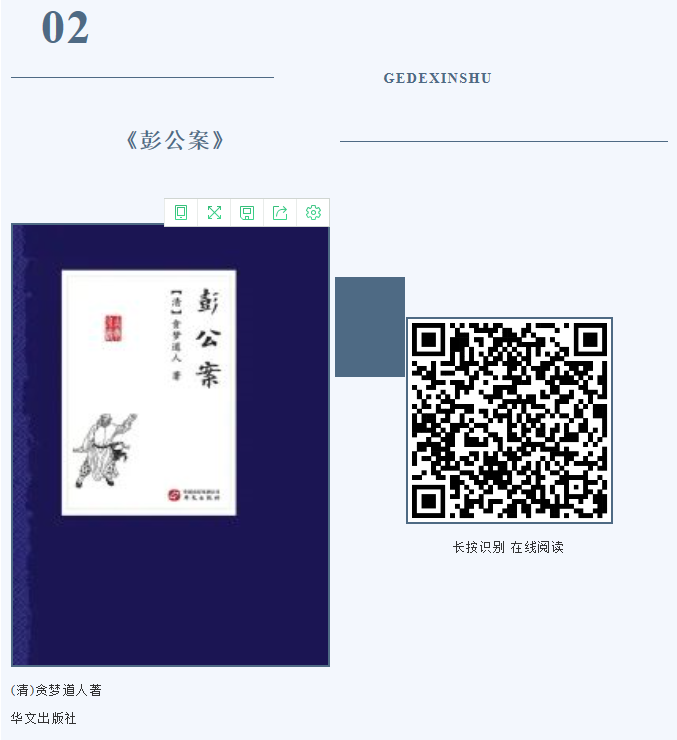Open the 彭公案 book cover image
The height and width of the screenshot is (740, 677).
point(170,445)
